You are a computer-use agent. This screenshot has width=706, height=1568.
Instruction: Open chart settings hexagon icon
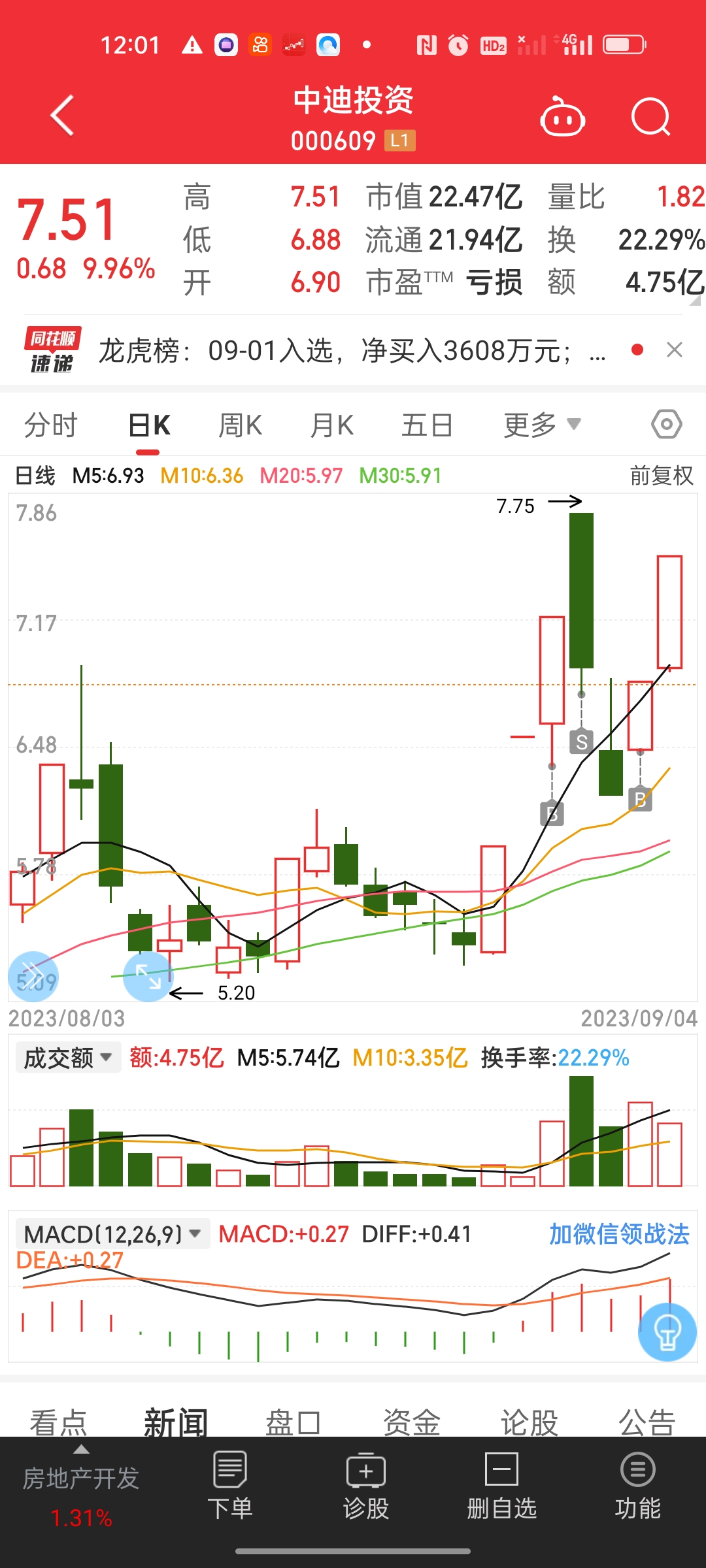[x=667, y=425]
